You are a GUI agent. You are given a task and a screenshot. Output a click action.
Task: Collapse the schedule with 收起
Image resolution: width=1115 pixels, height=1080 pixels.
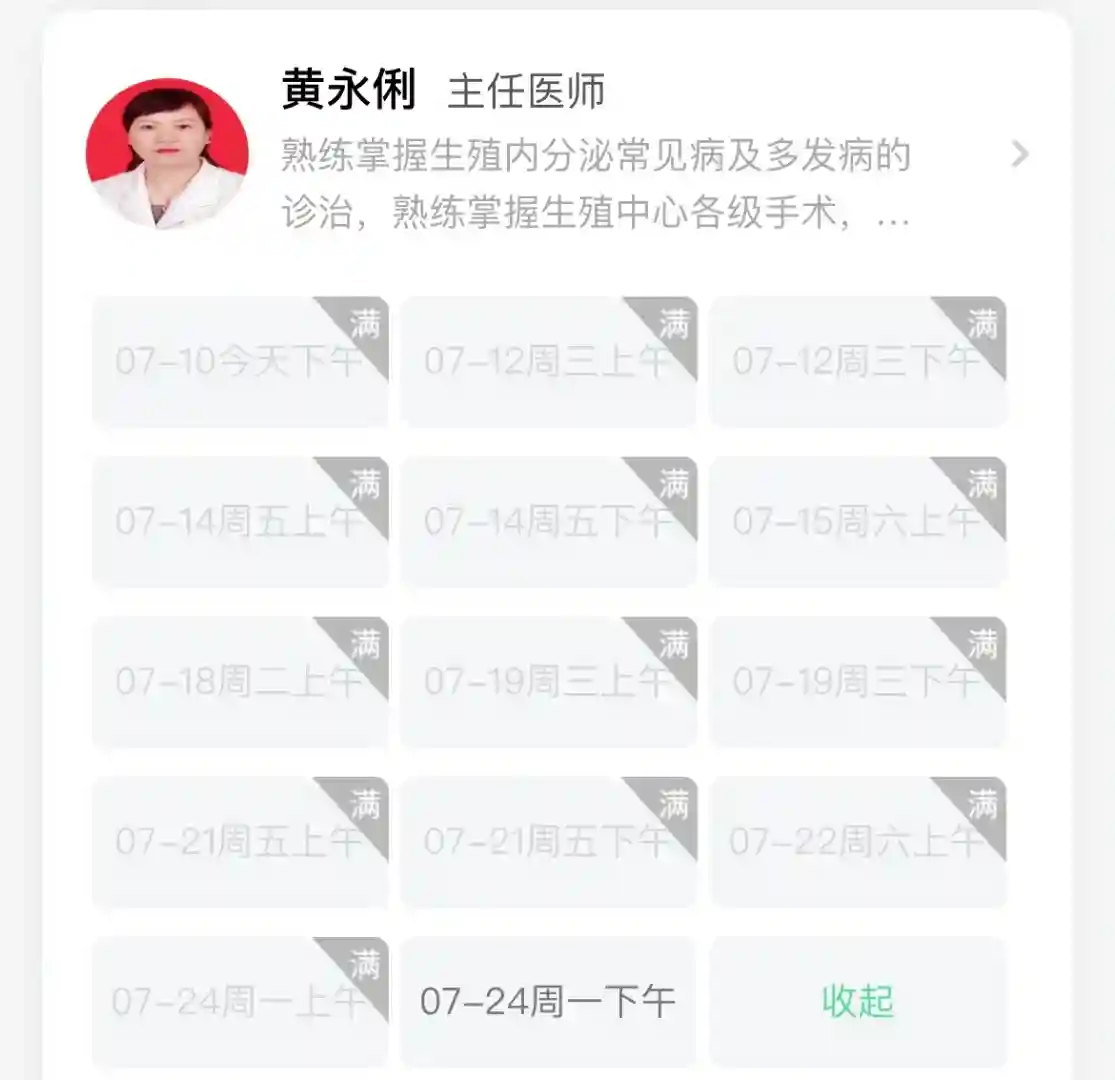coord(858,1001)
